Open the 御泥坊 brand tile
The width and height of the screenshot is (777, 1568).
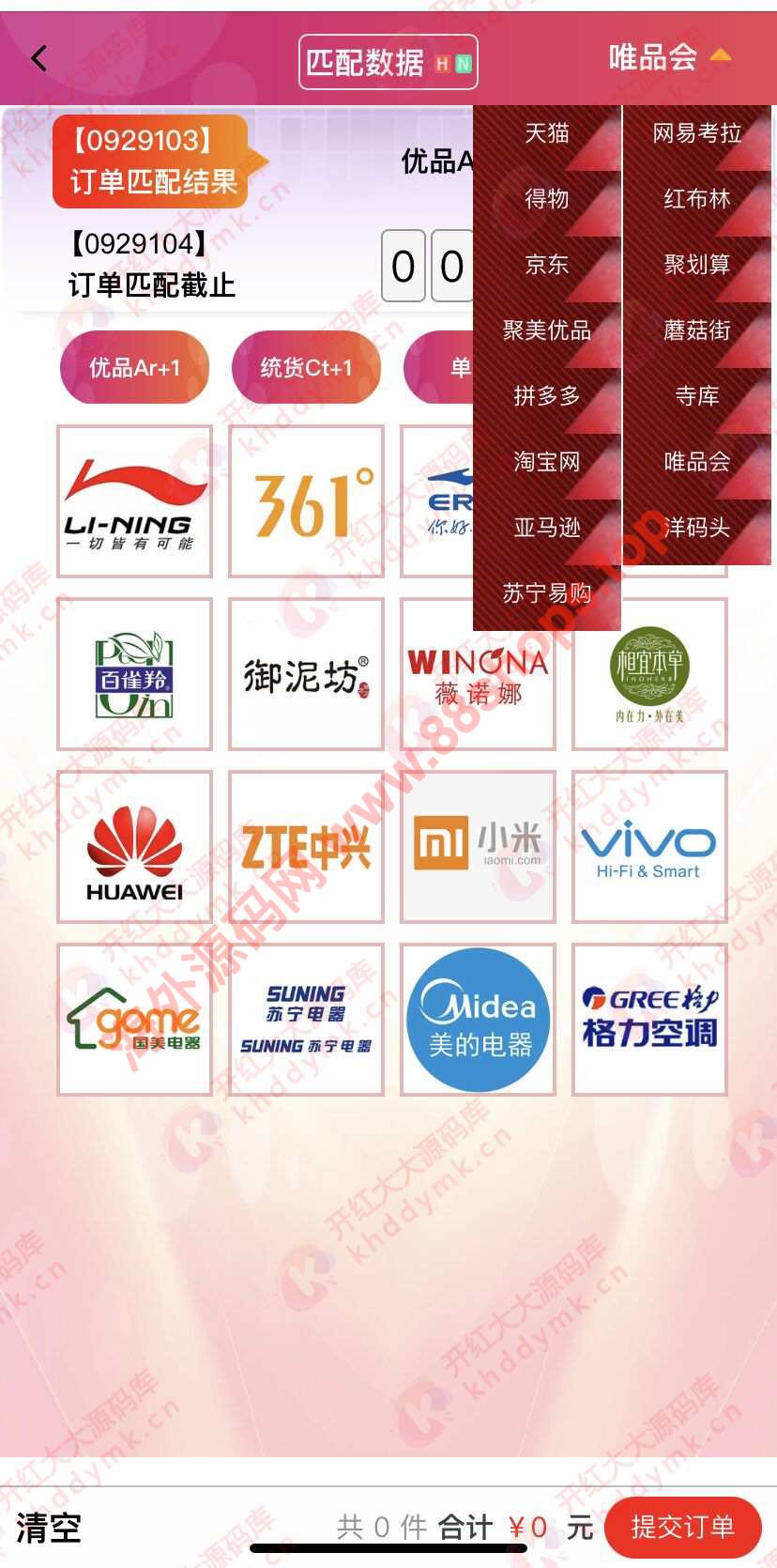click(x=306, y=674)
